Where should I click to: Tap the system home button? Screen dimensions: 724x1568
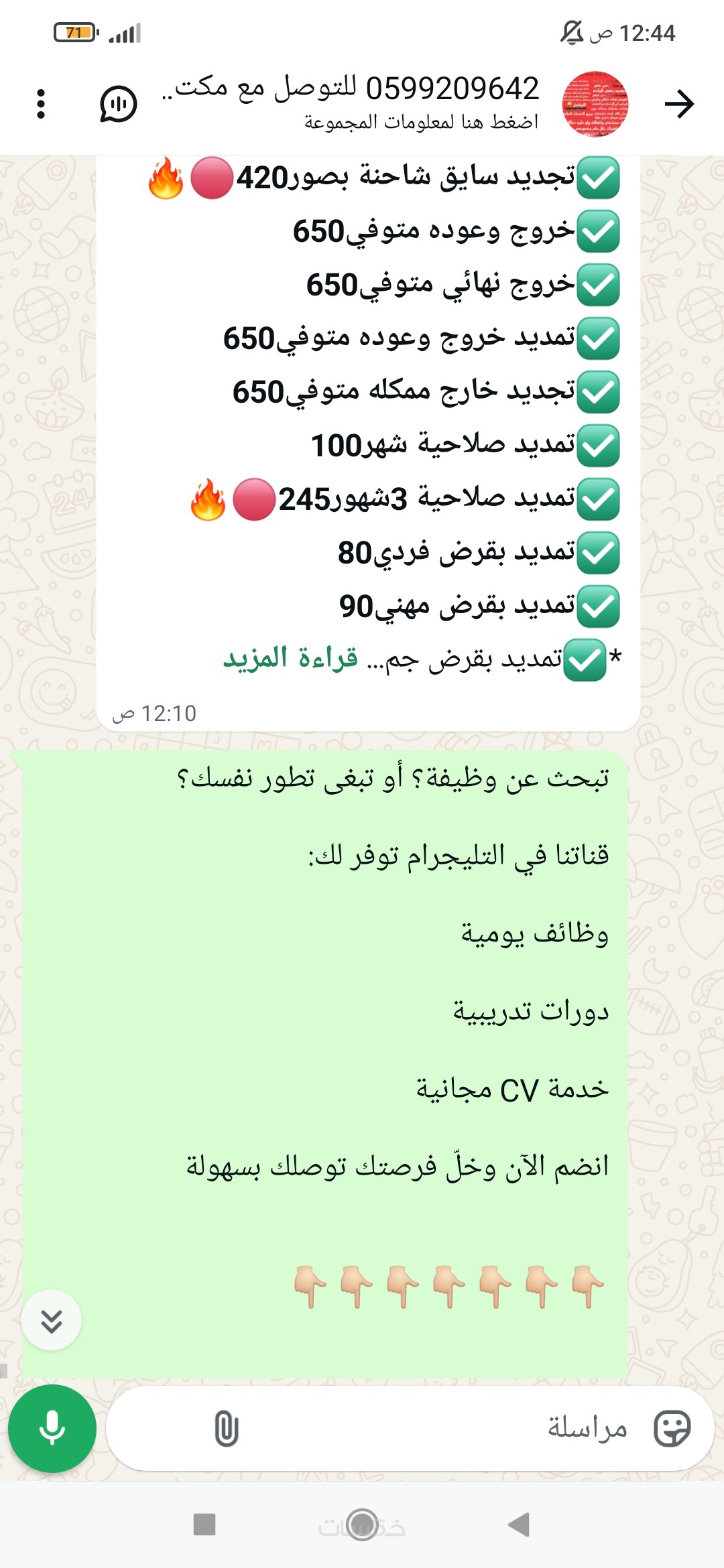(x=363, y=1524)
